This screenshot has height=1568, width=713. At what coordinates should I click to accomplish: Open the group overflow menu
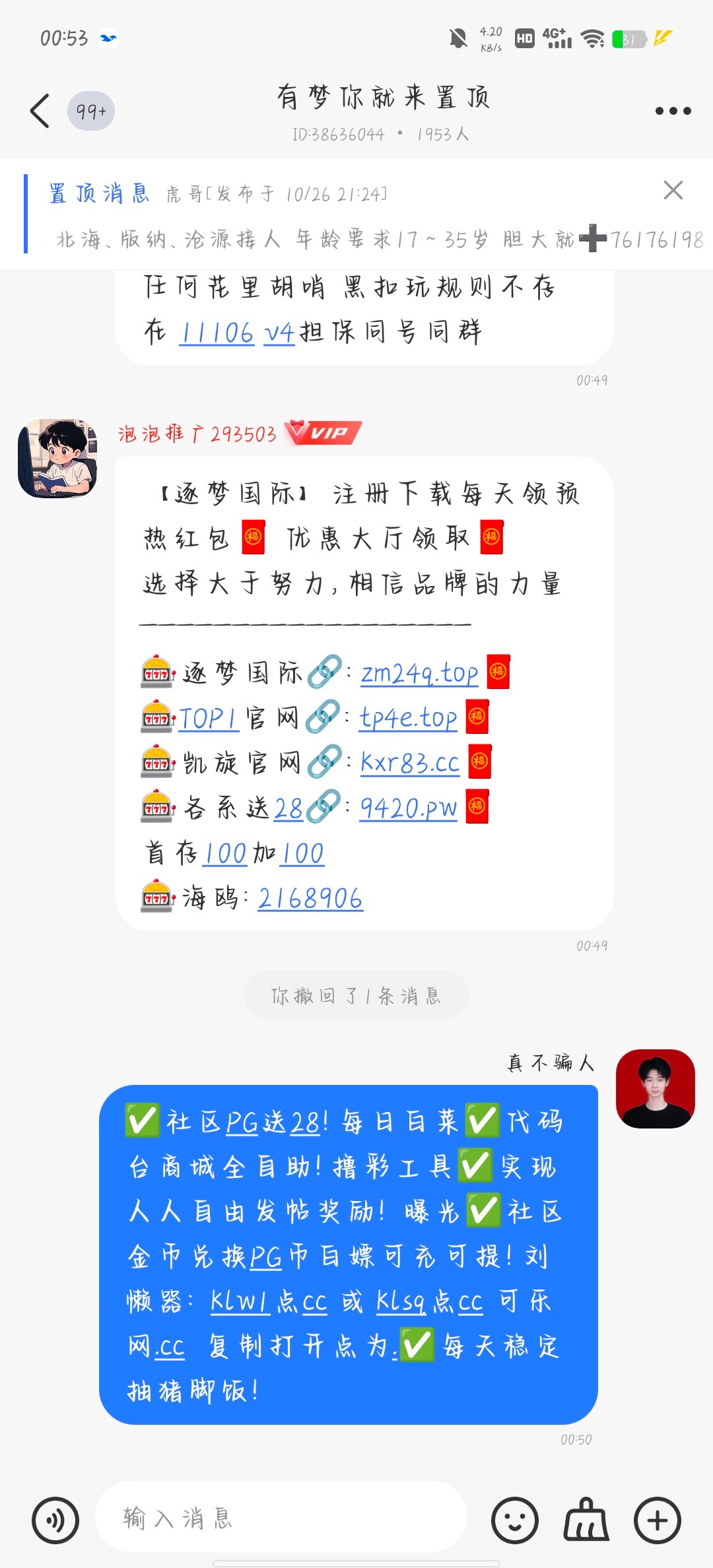coord(673,111)
